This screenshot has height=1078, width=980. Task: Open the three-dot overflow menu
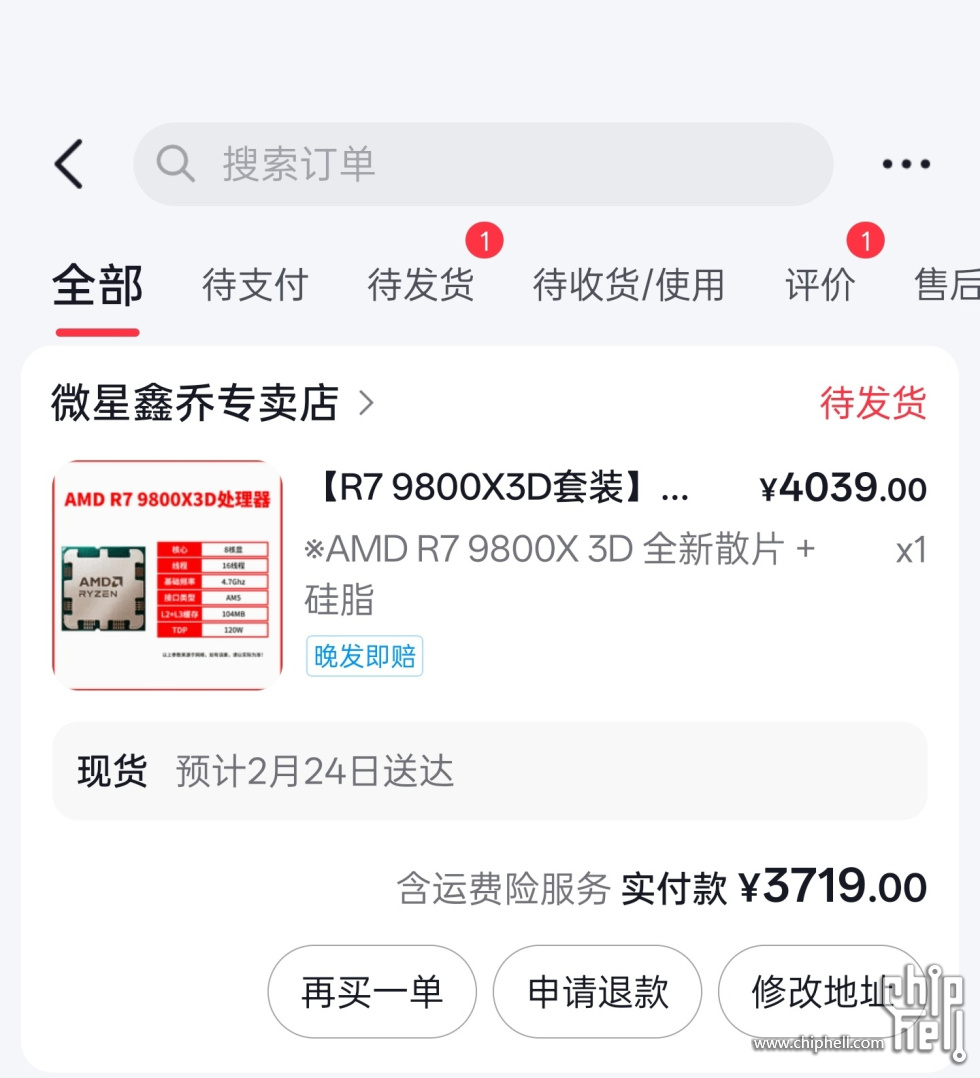tap(906, 164)
